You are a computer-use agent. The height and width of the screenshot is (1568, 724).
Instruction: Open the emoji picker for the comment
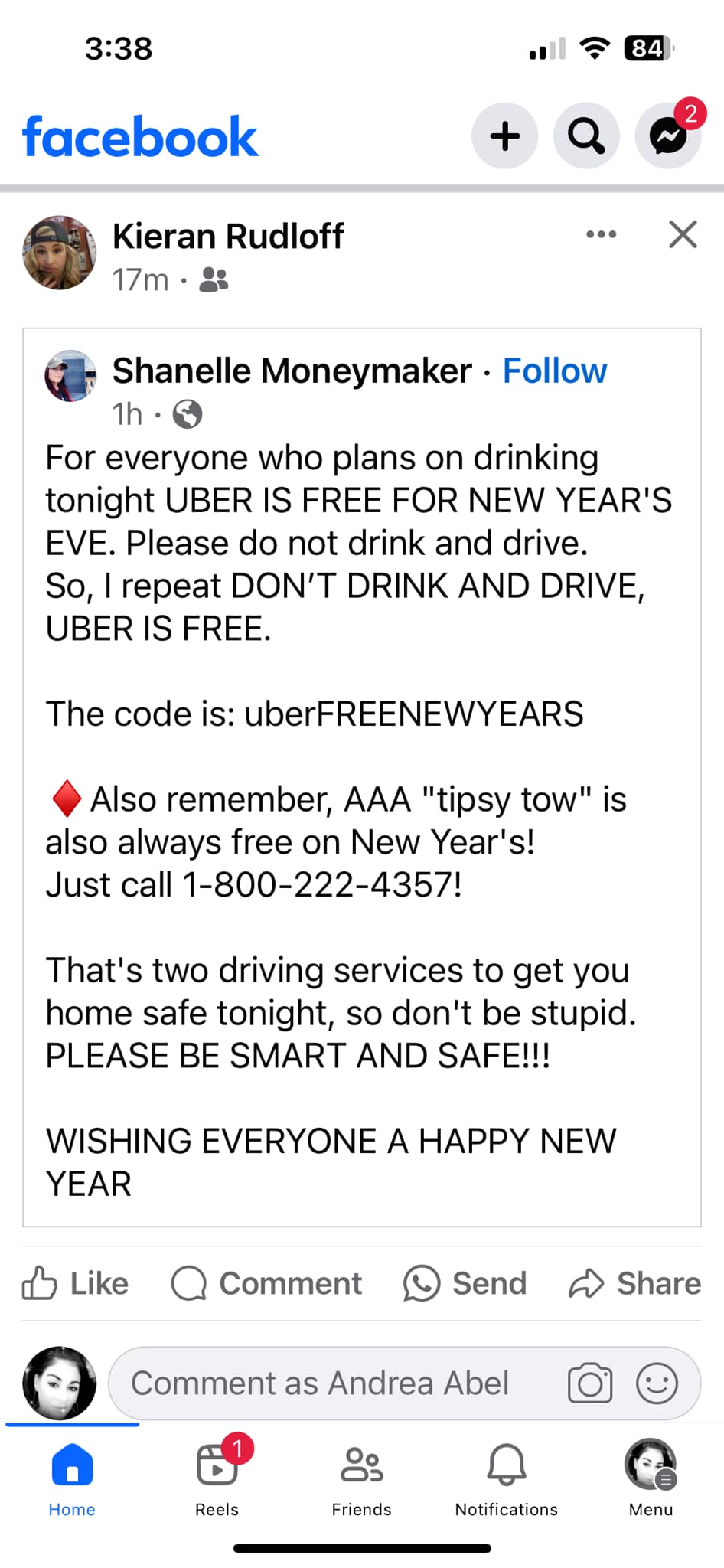657,1383
